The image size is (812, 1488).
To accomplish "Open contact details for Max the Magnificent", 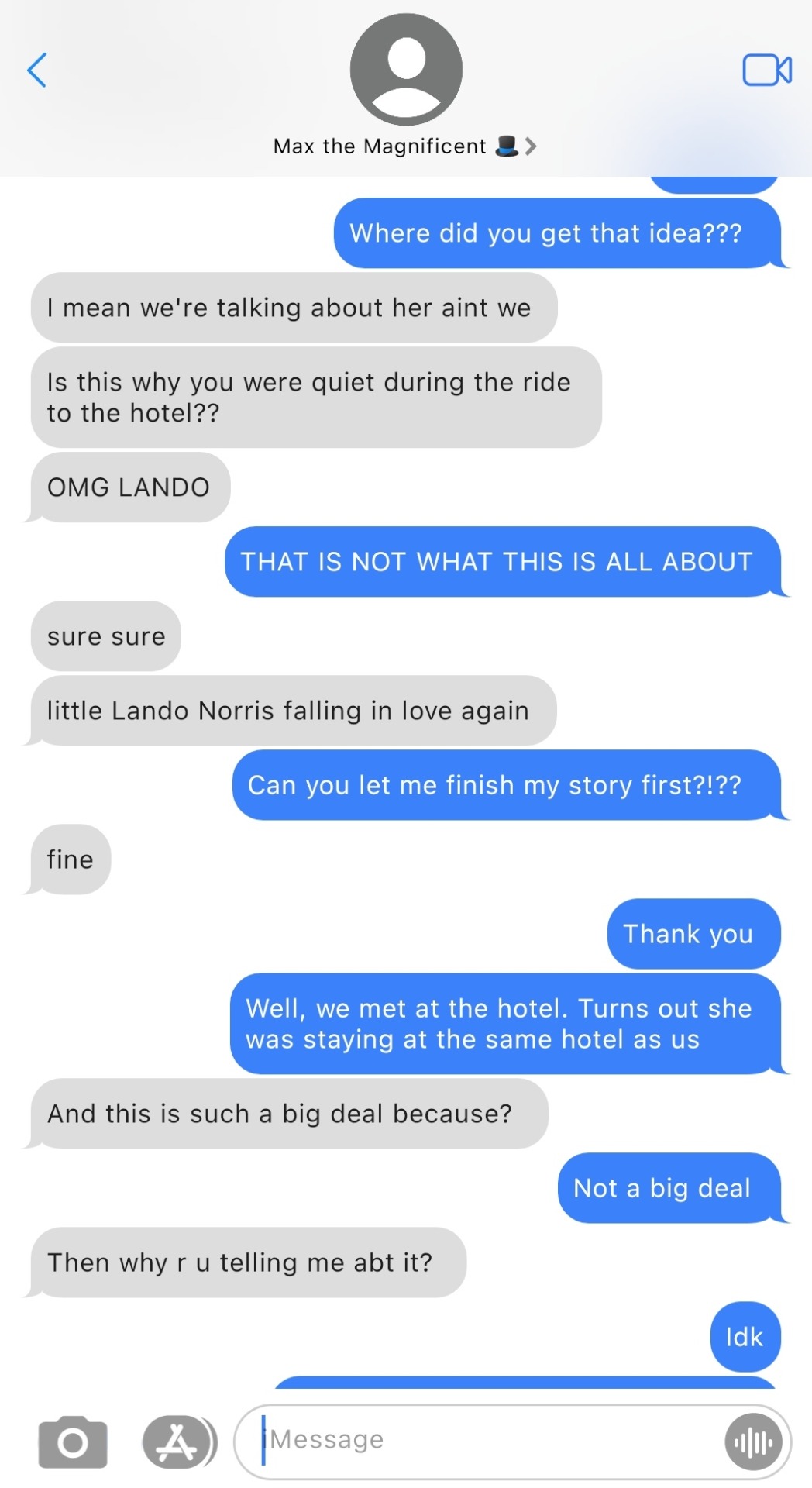I will [405, 146].
